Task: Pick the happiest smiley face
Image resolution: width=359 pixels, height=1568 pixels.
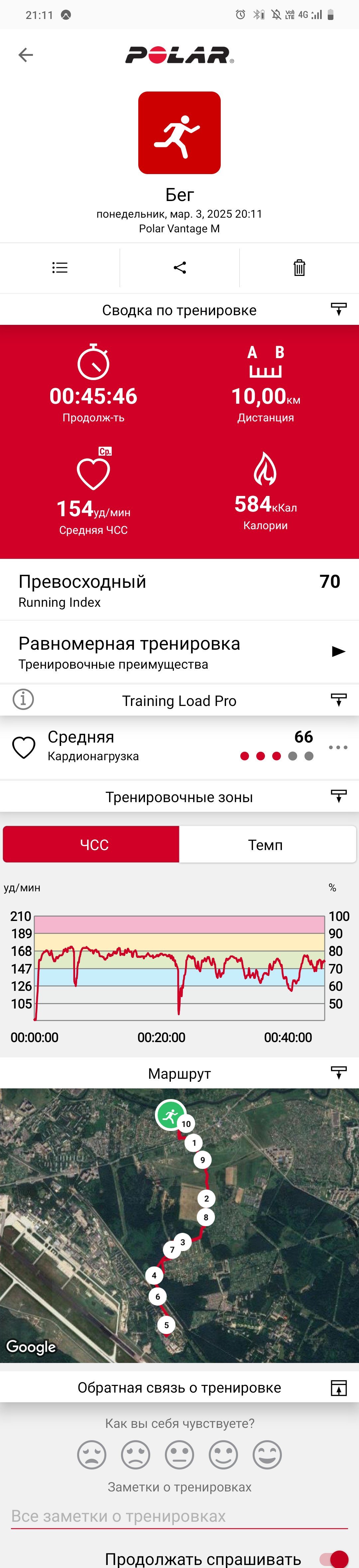Action: 267,1455
